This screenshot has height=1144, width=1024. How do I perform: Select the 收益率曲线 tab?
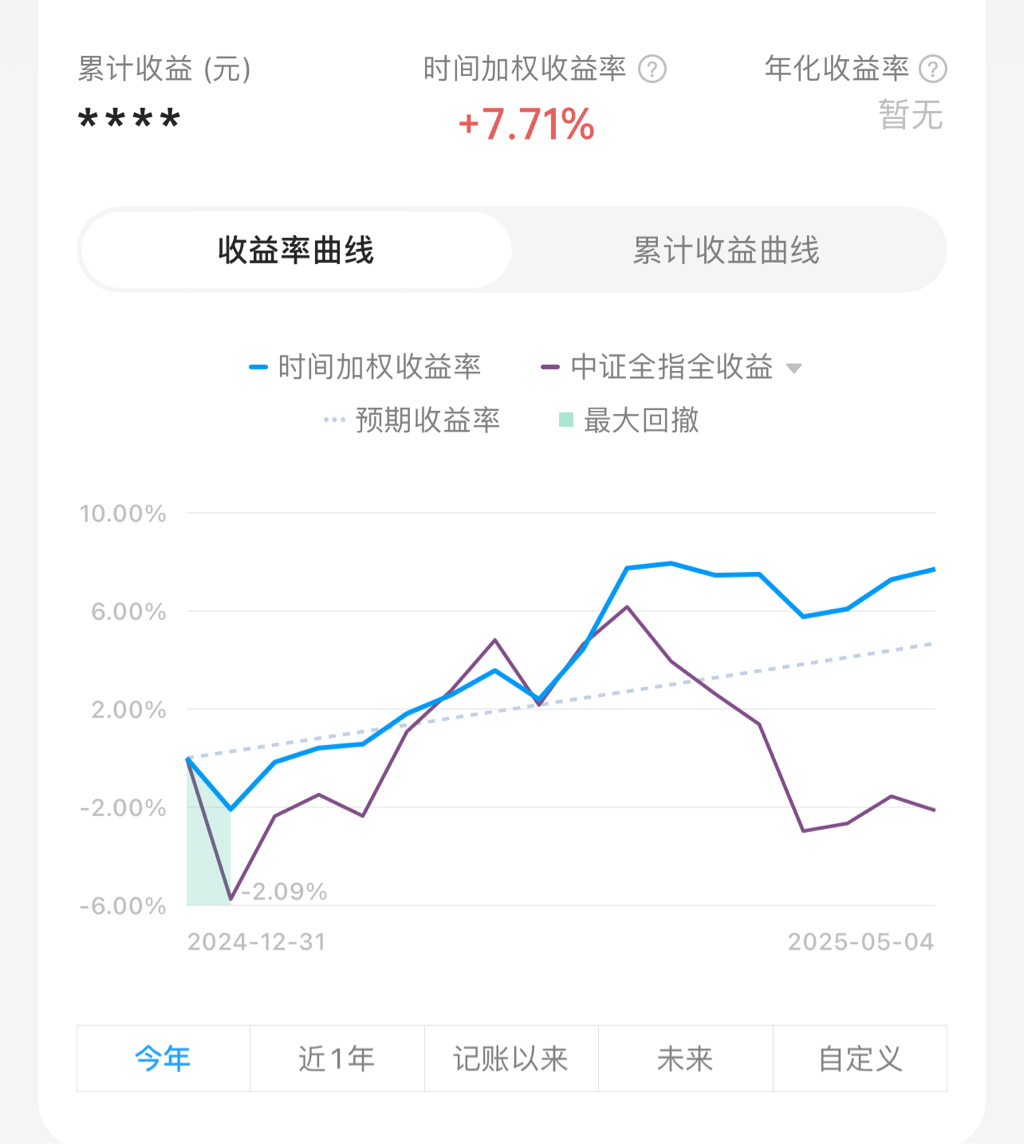(296, 250)
